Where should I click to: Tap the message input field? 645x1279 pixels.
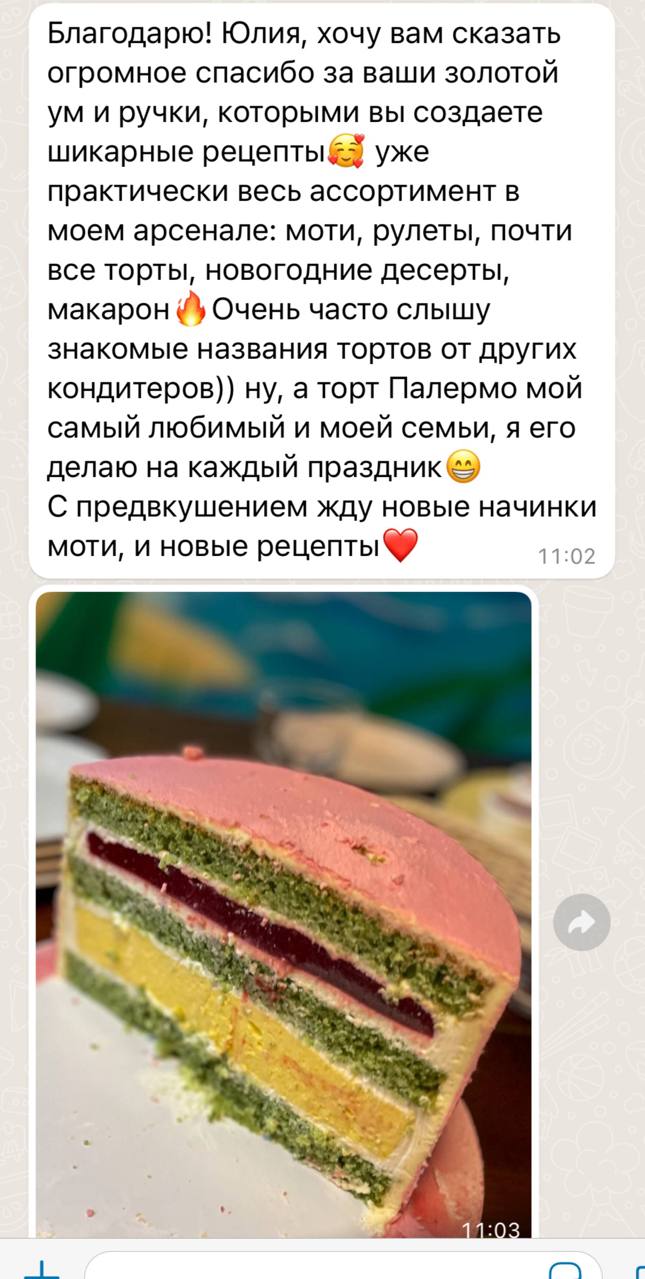tap(320, 1268)
